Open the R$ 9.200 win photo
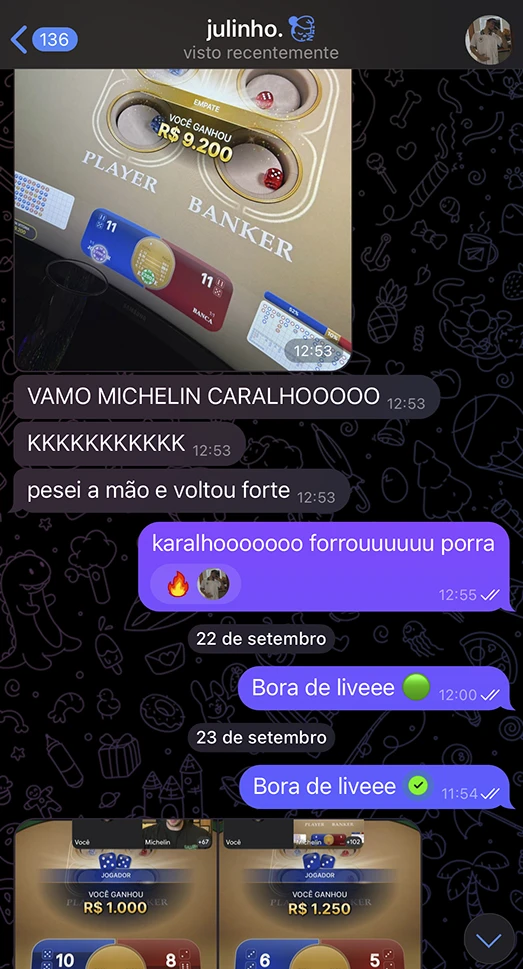Screen dimensions: 523x969 point(183,220)
